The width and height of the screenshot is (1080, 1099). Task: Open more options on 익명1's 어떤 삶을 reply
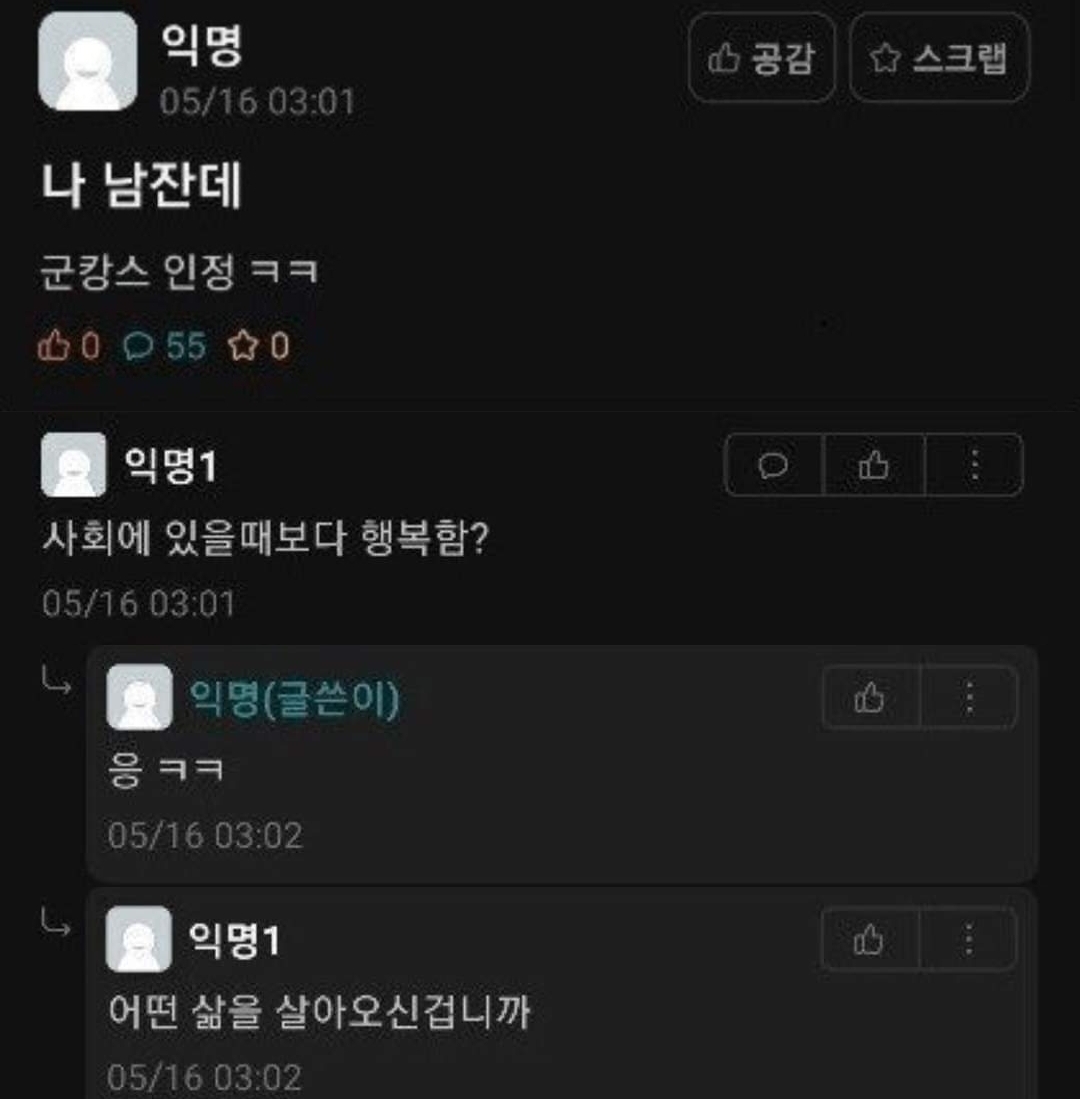tap(969, 940)
